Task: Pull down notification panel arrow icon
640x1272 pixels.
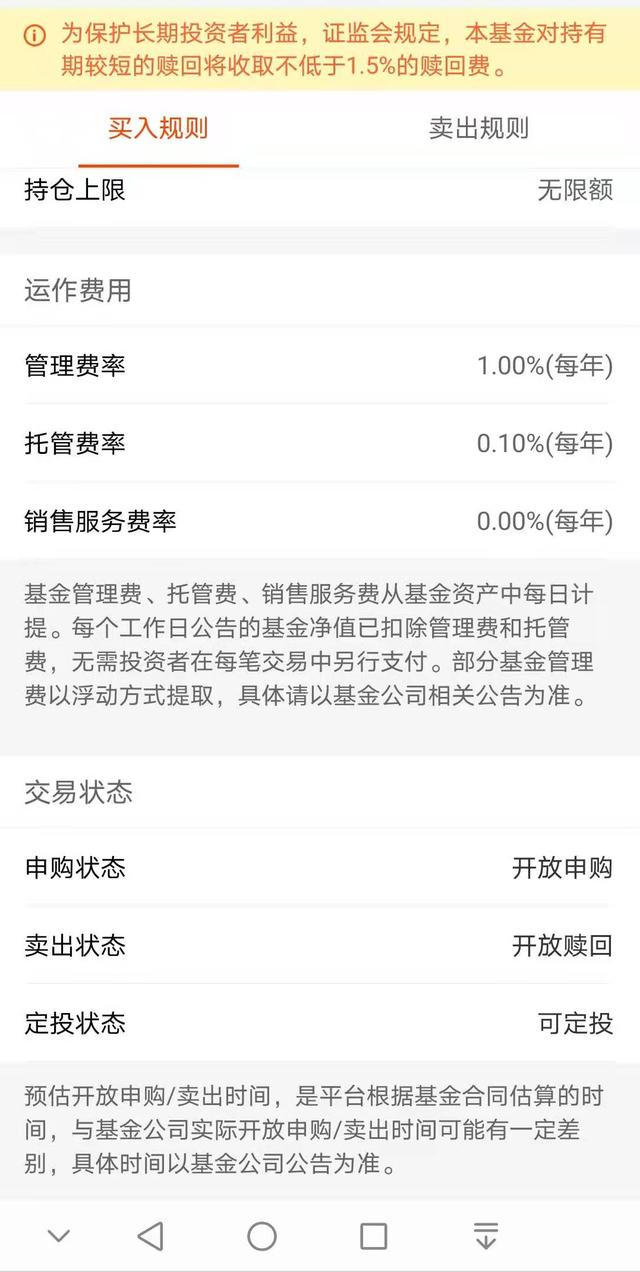Action: 486,1236
